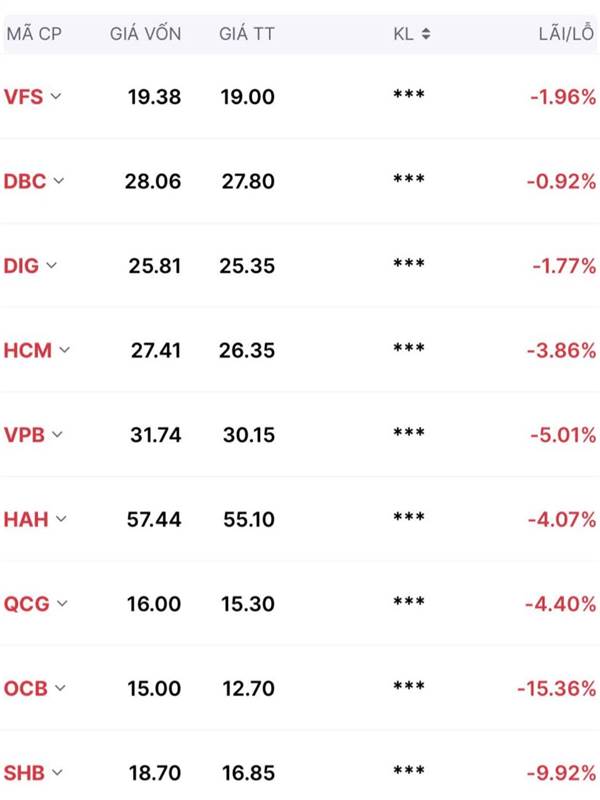
Task: Show more options for VPB
Action: pyautogui.click(x=57, y=435)
